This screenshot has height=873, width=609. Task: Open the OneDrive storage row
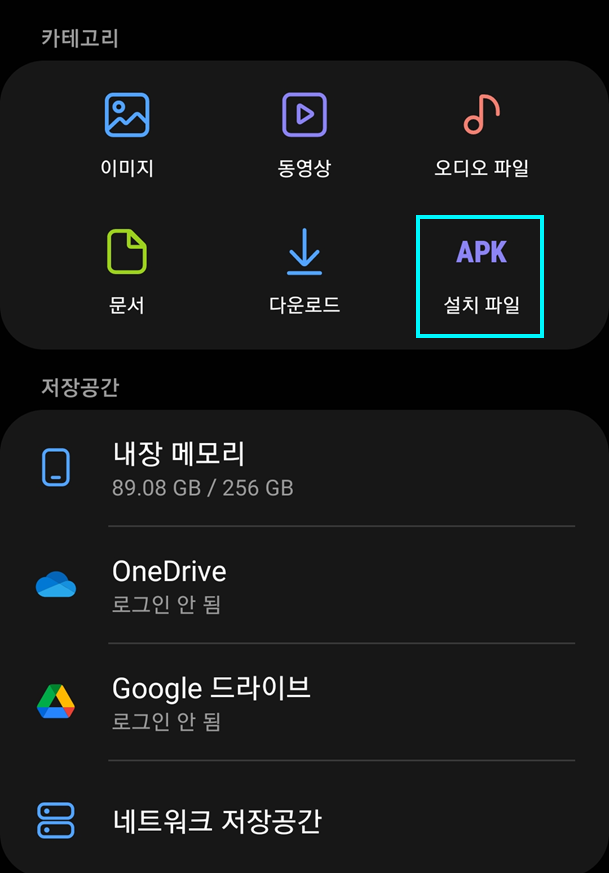[304, 584]
